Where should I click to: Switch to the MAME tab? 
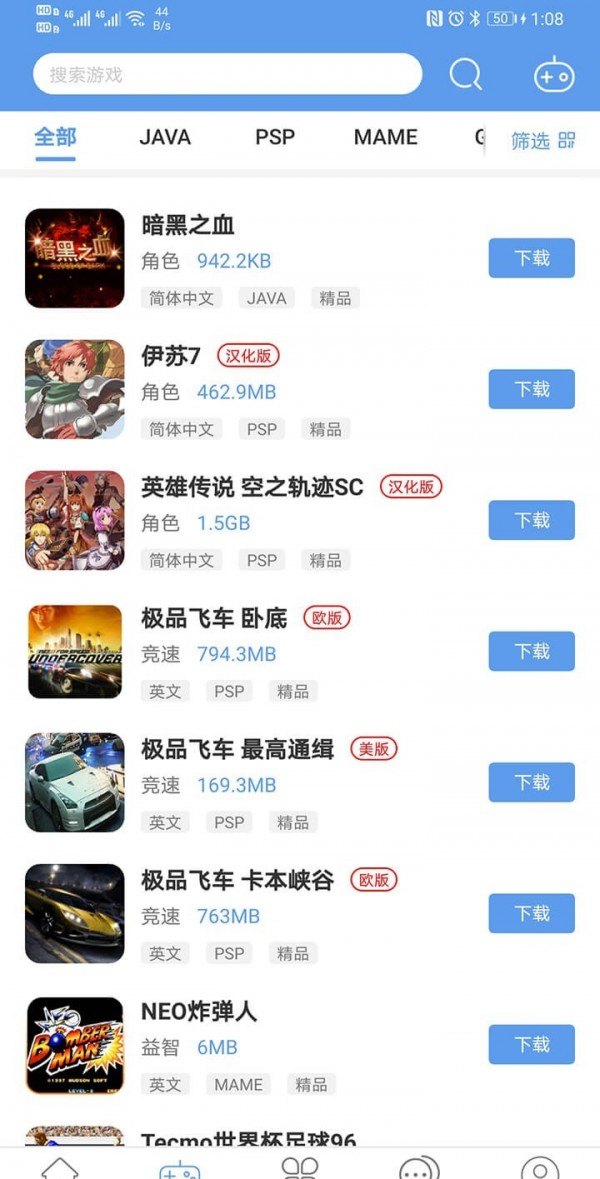tap(385, 138)
